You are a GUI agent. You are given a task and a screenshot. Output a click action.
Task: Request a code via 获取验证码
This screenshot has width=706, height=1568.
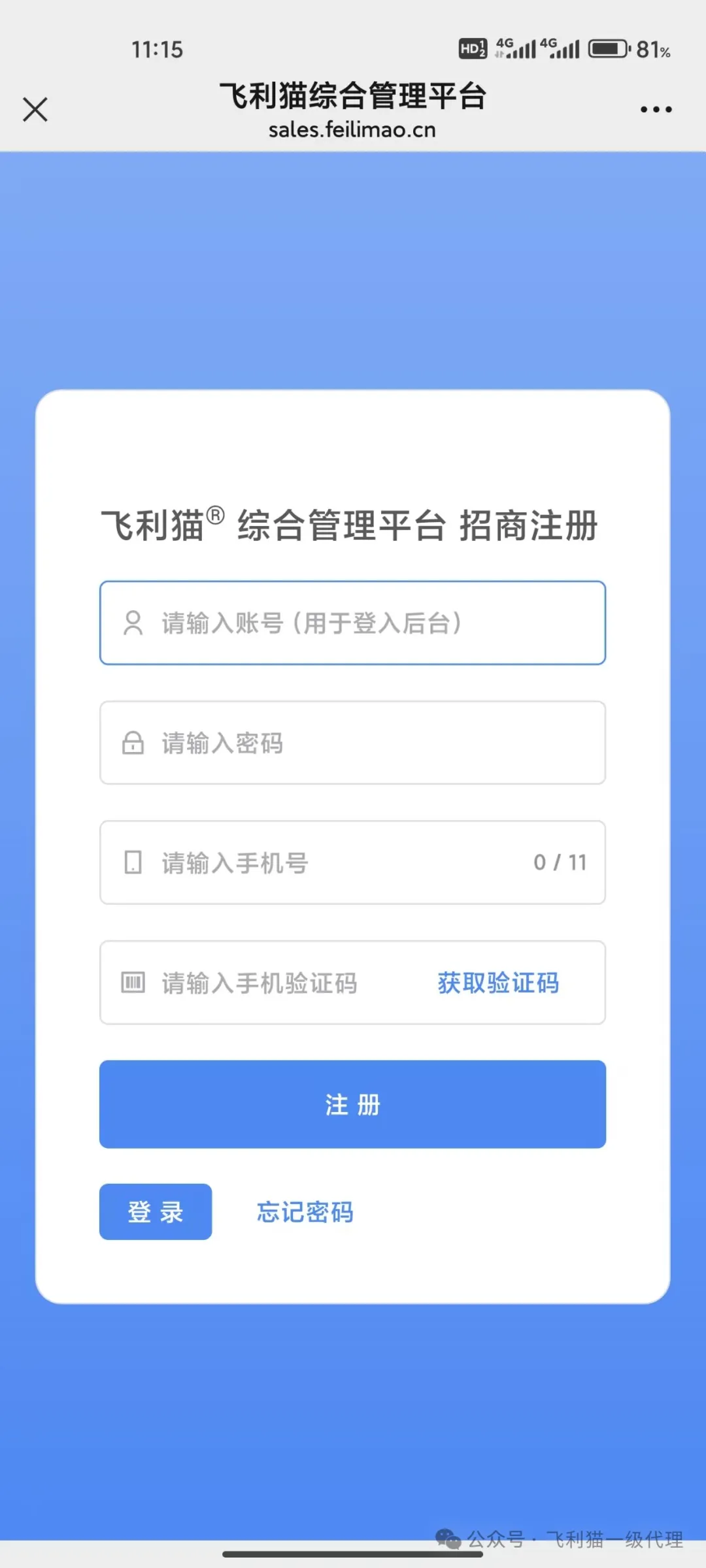pyautogui.click(x=498, y=983)
